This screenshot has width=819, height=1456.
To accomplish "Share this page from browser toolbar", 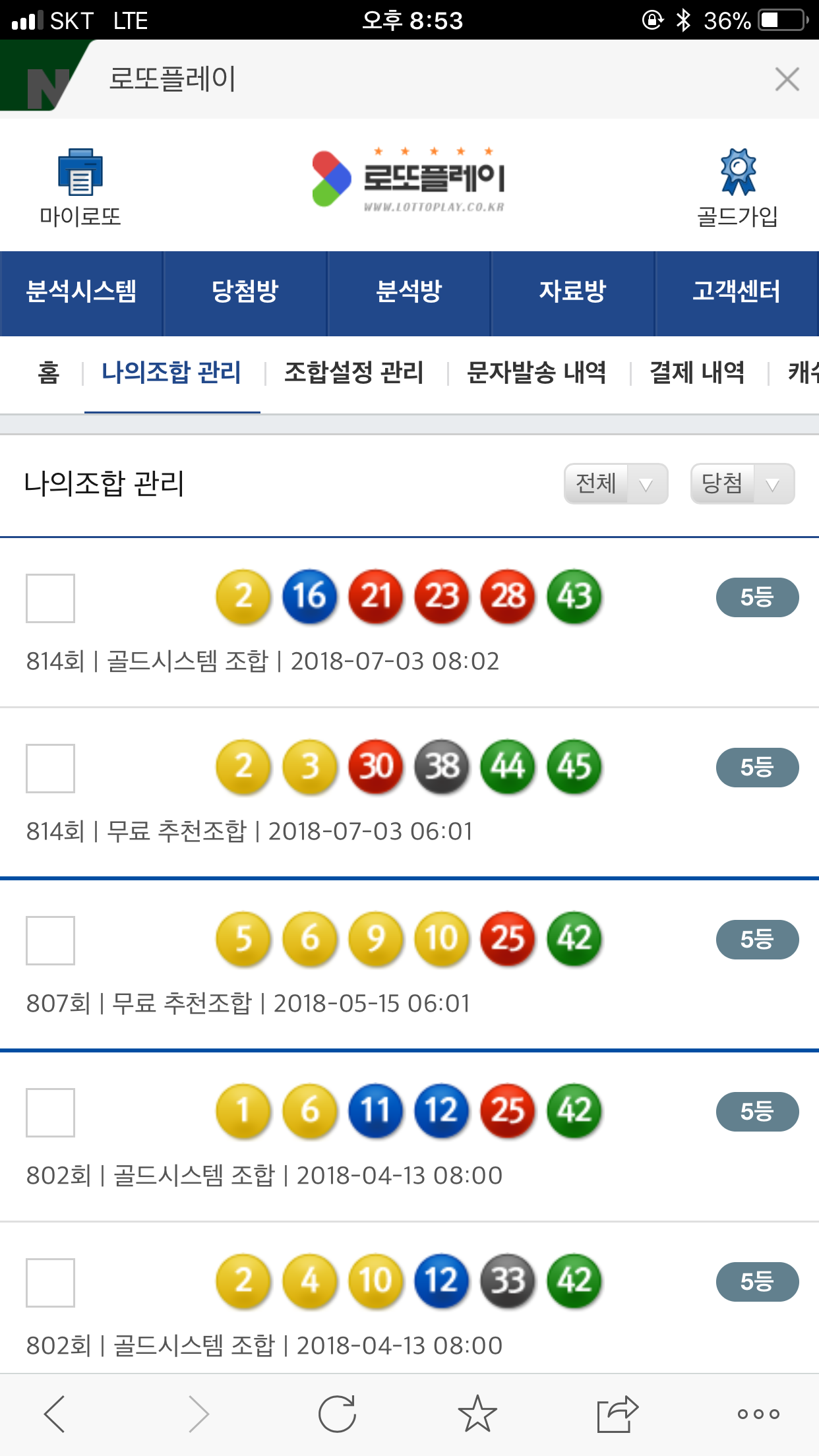I will (x=617, y=1414).
